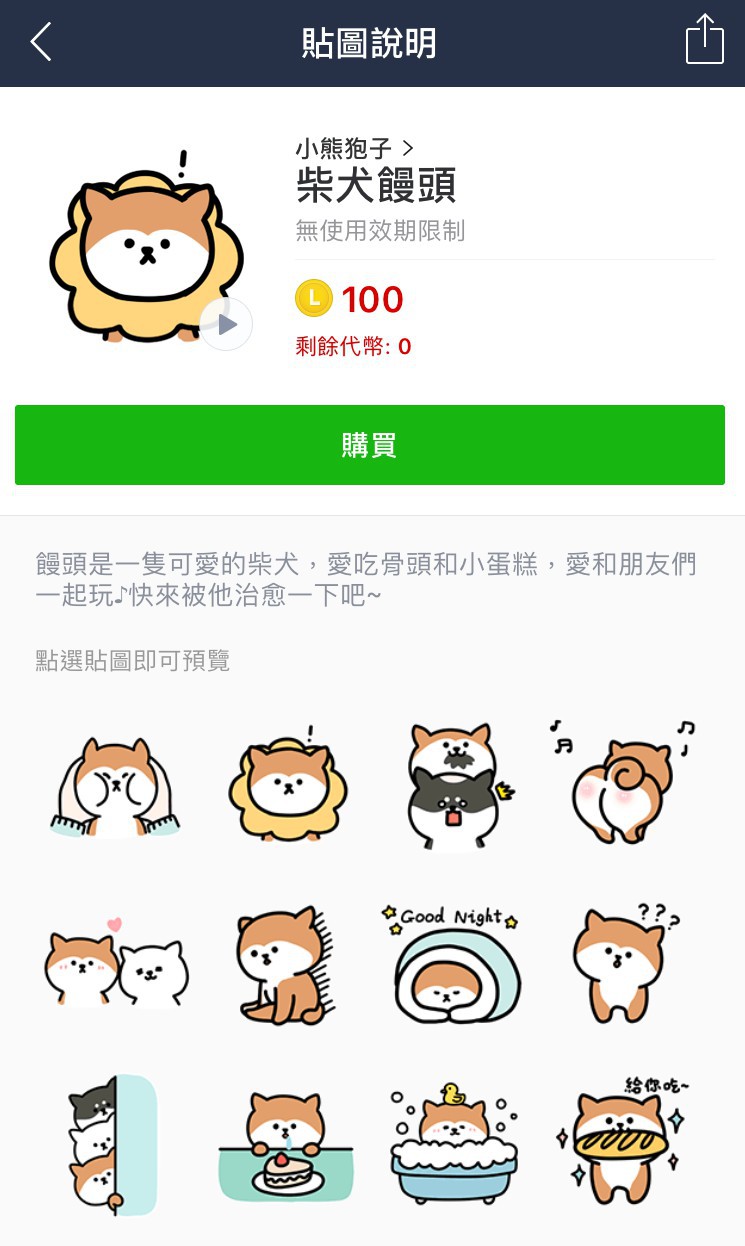Go back using the back arrow
The width and height of the screenshot is (745, 1246).
click(41, 43)
